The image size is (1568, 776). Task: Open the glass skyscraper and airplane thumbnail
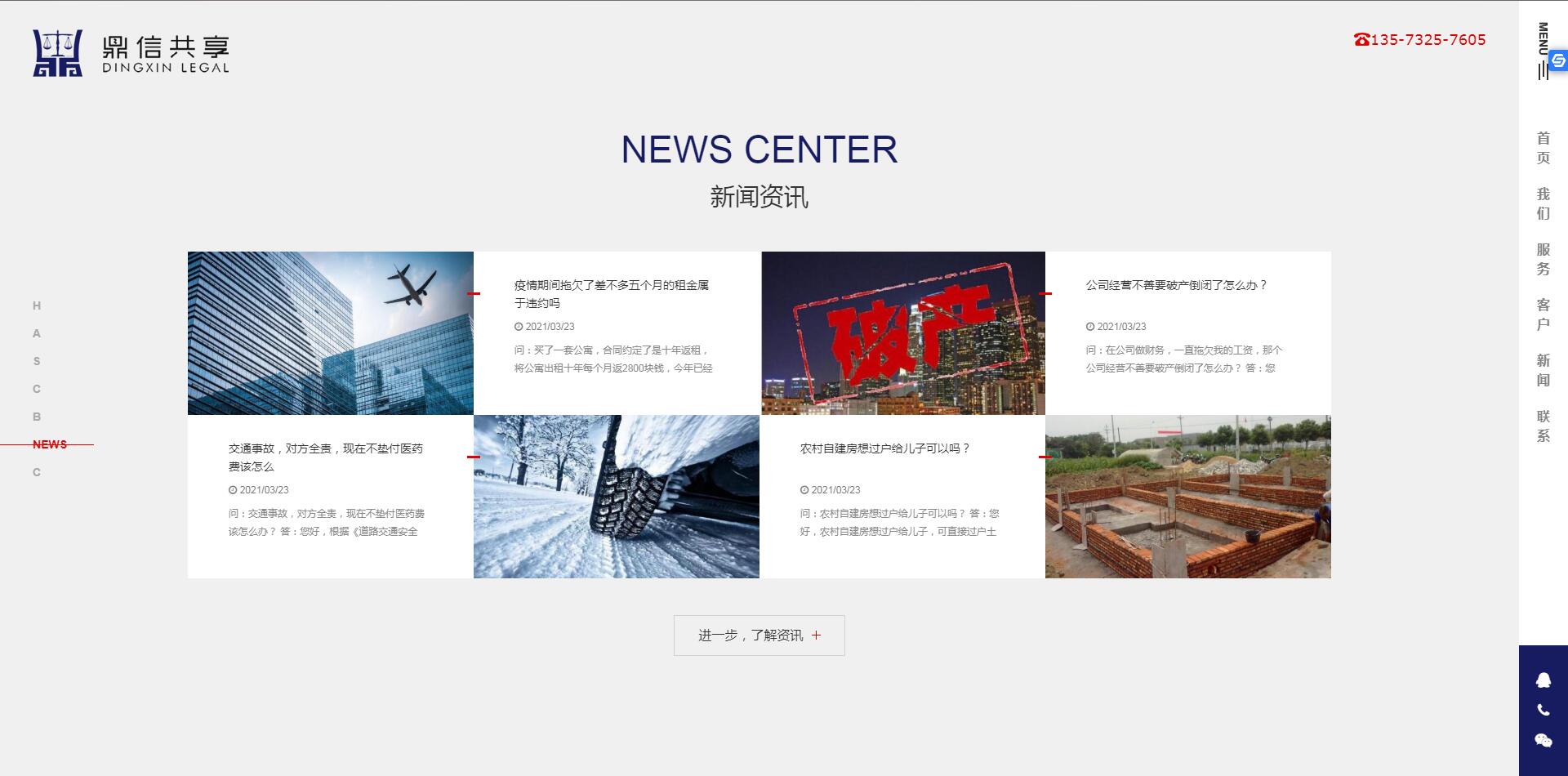(x=330, y=333)
